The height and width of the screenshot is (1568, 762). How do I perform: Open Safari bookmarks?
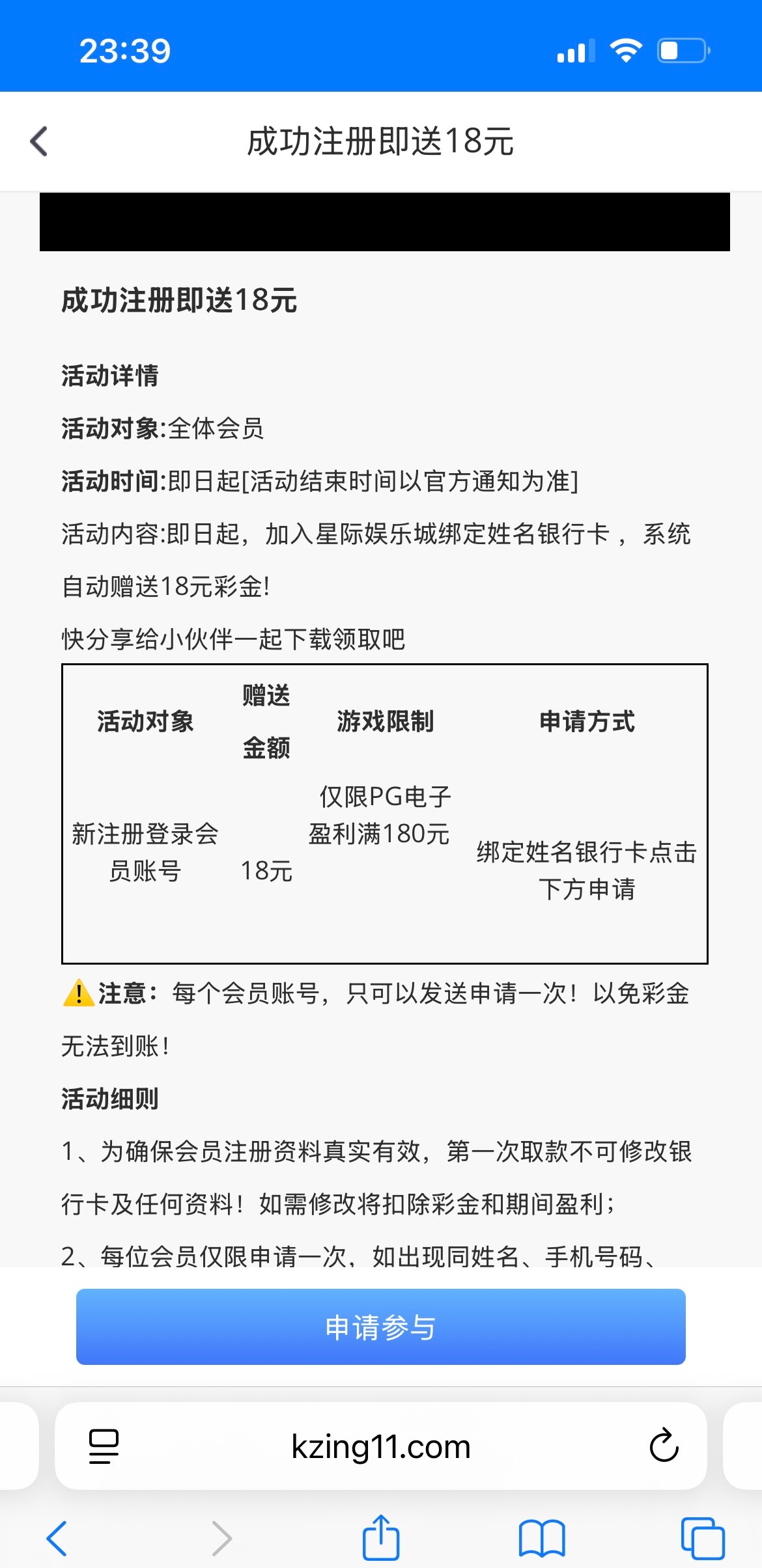541,1538
